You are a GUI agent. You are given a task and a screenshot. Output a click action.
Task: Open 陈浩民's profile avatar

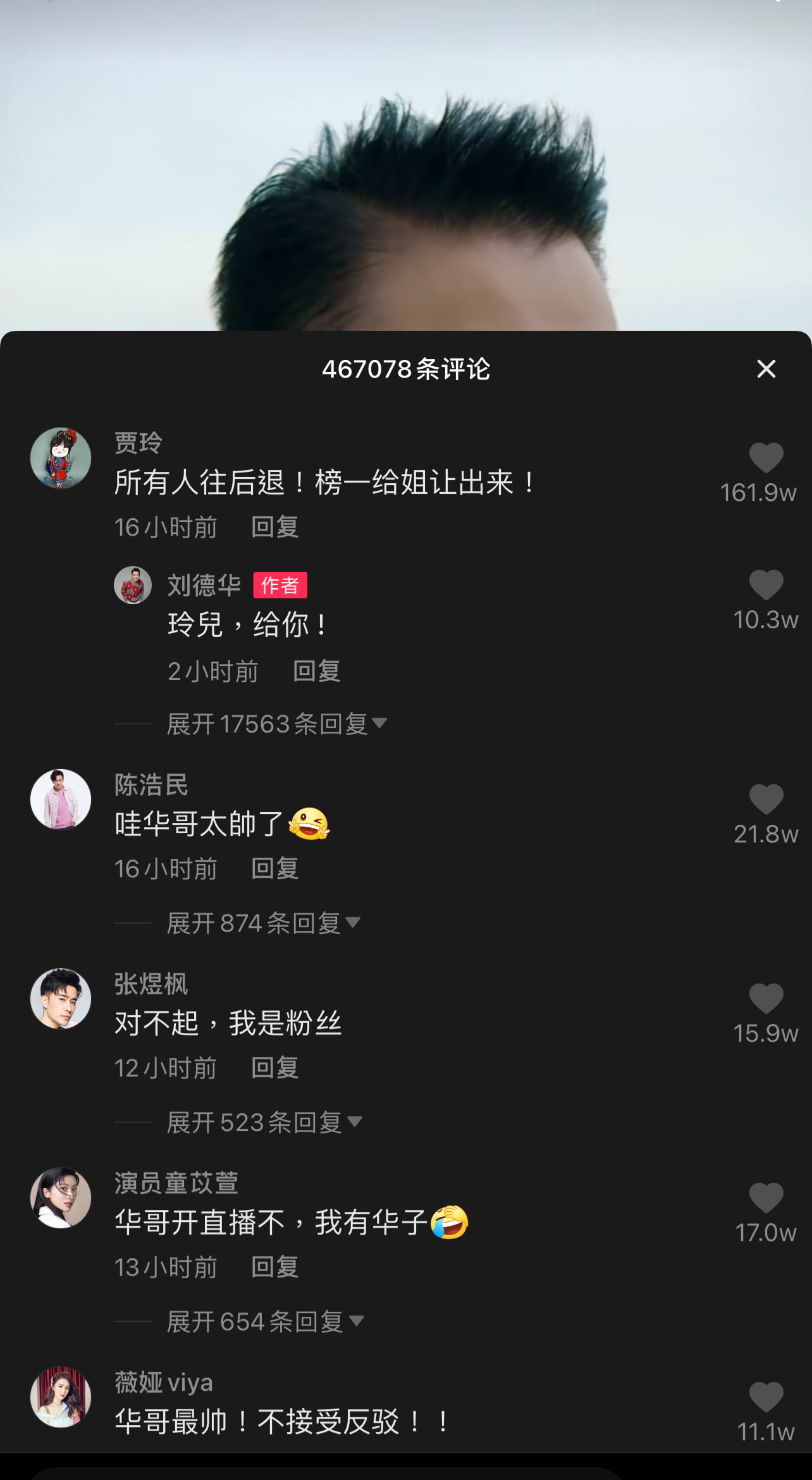coord(61,799)
